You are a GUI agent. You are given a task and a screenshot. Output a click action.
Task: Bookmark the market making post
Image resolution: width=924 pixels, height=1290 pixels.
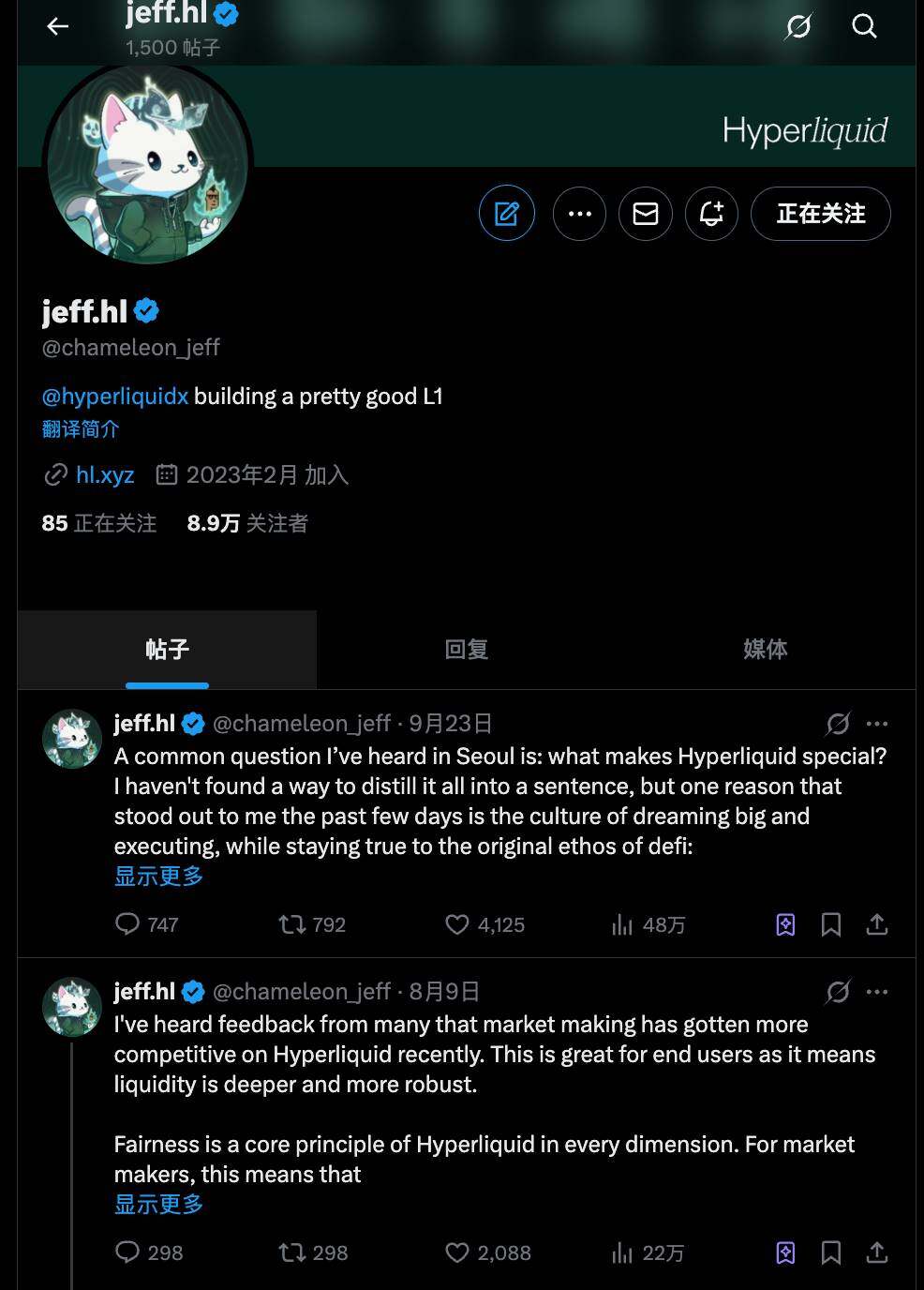830,1252
